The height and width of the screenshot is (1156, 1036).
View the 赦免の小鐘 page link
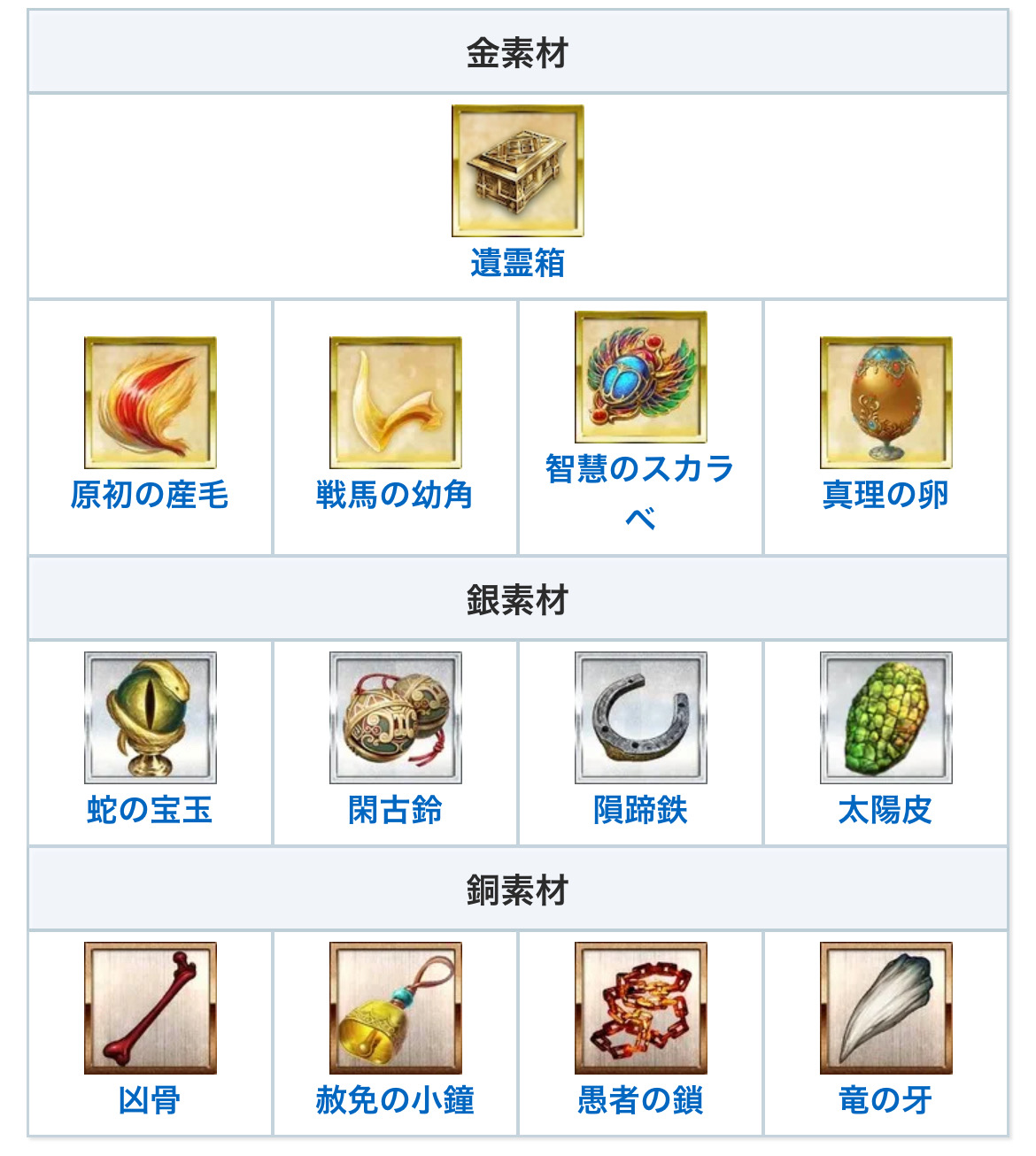pyautogui.click(x=395, y=1100)
